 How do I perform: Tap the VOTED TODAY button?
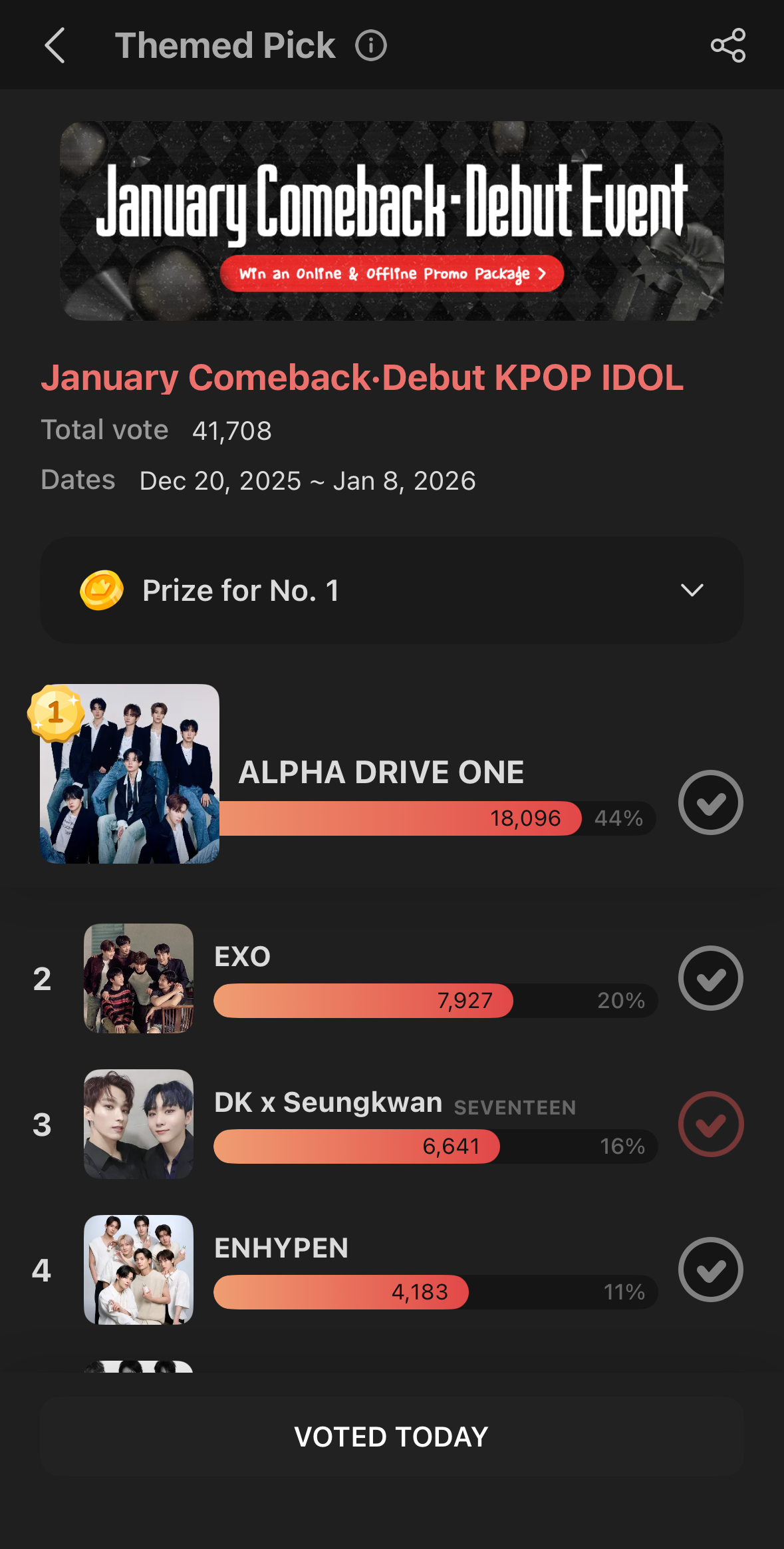pyautogui.click(x=392, y=1435)
